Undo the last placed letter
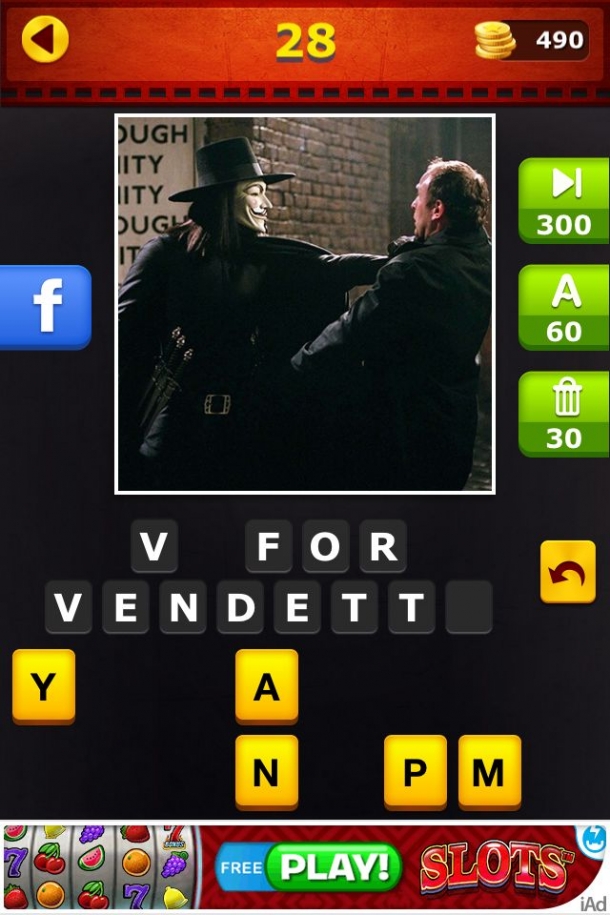610x915 pixels. [x=567, y=572]
